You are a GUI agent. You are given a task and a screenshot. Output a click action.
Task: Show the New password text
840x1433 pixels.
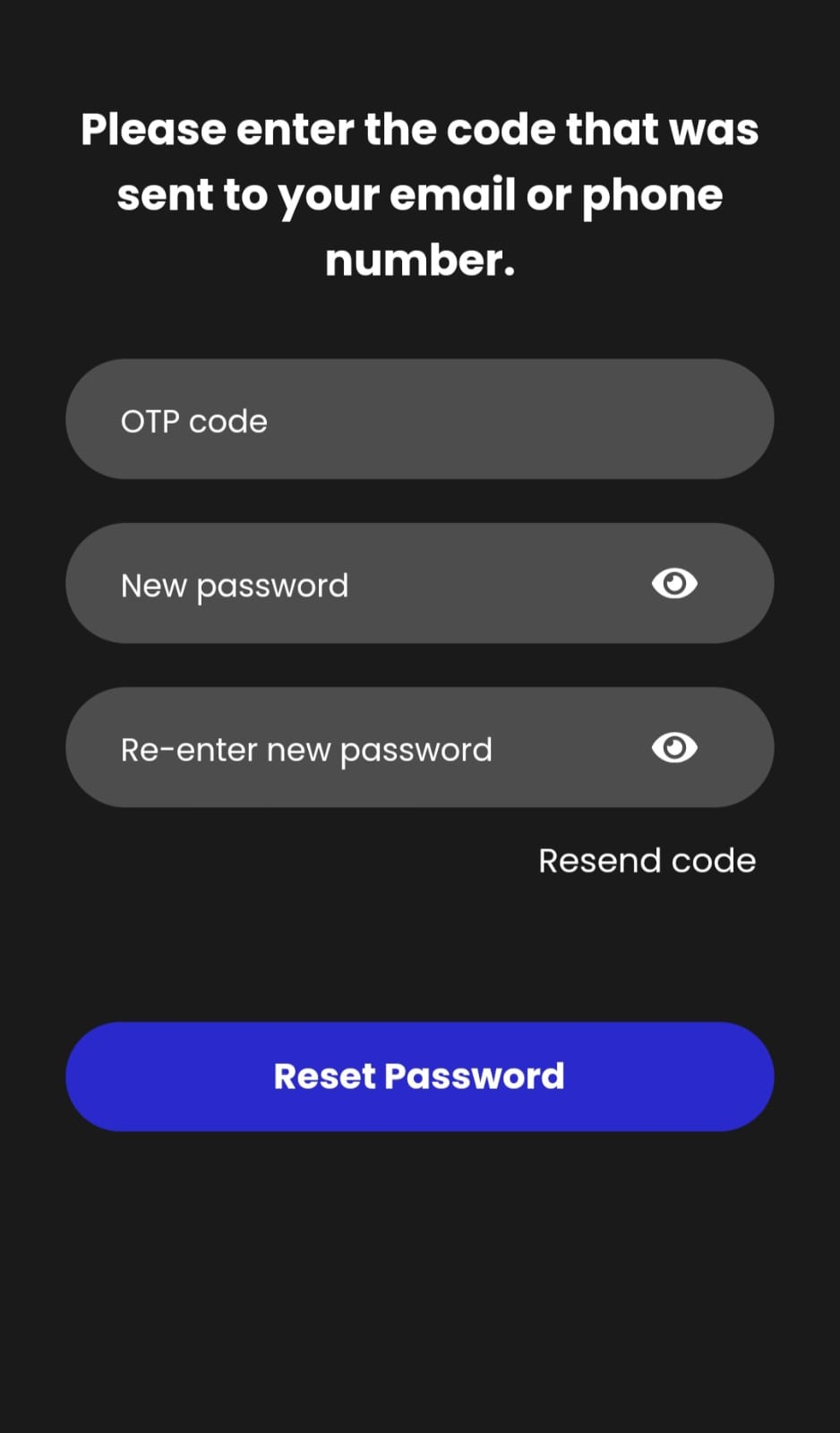click(674, 584)
